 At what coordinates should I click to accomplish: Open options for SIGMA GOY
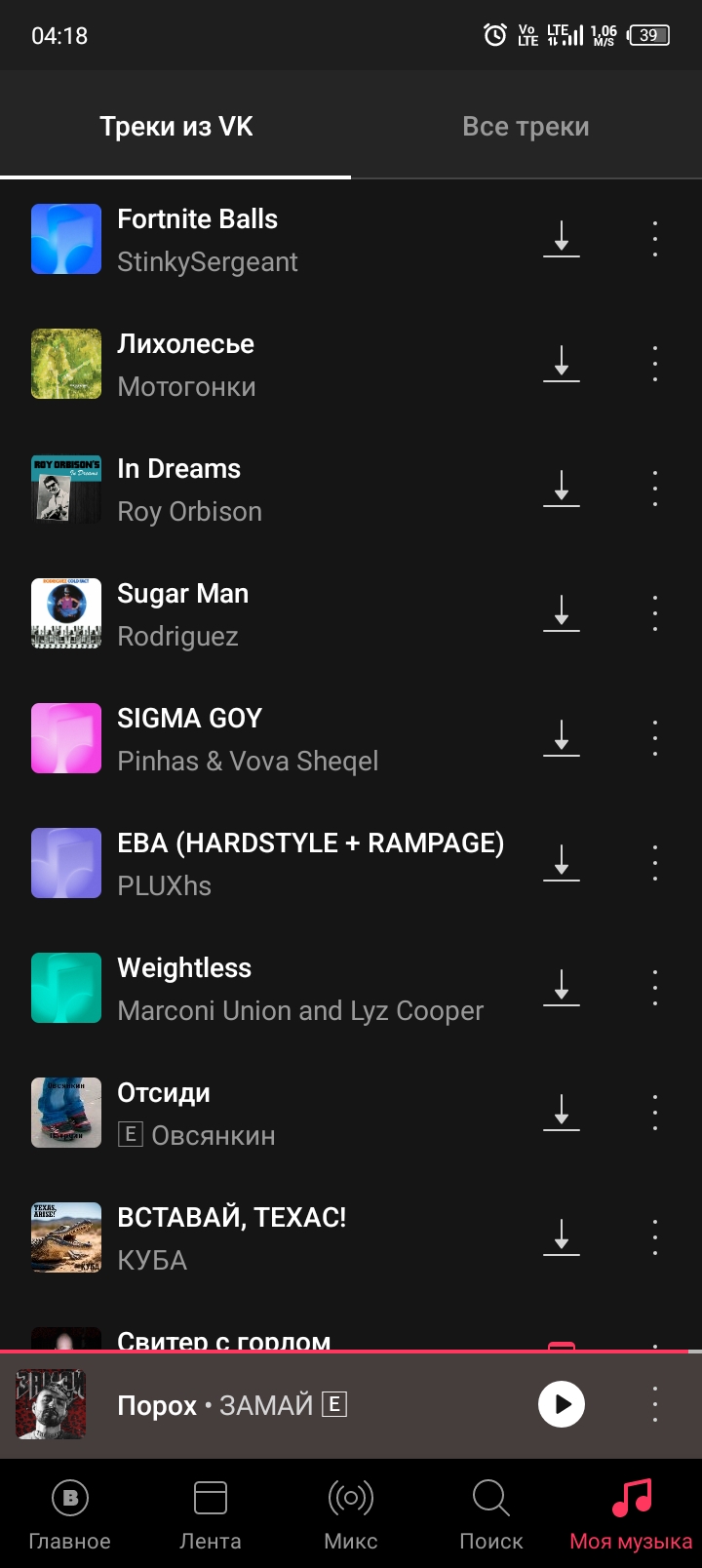tap(655, 738)
